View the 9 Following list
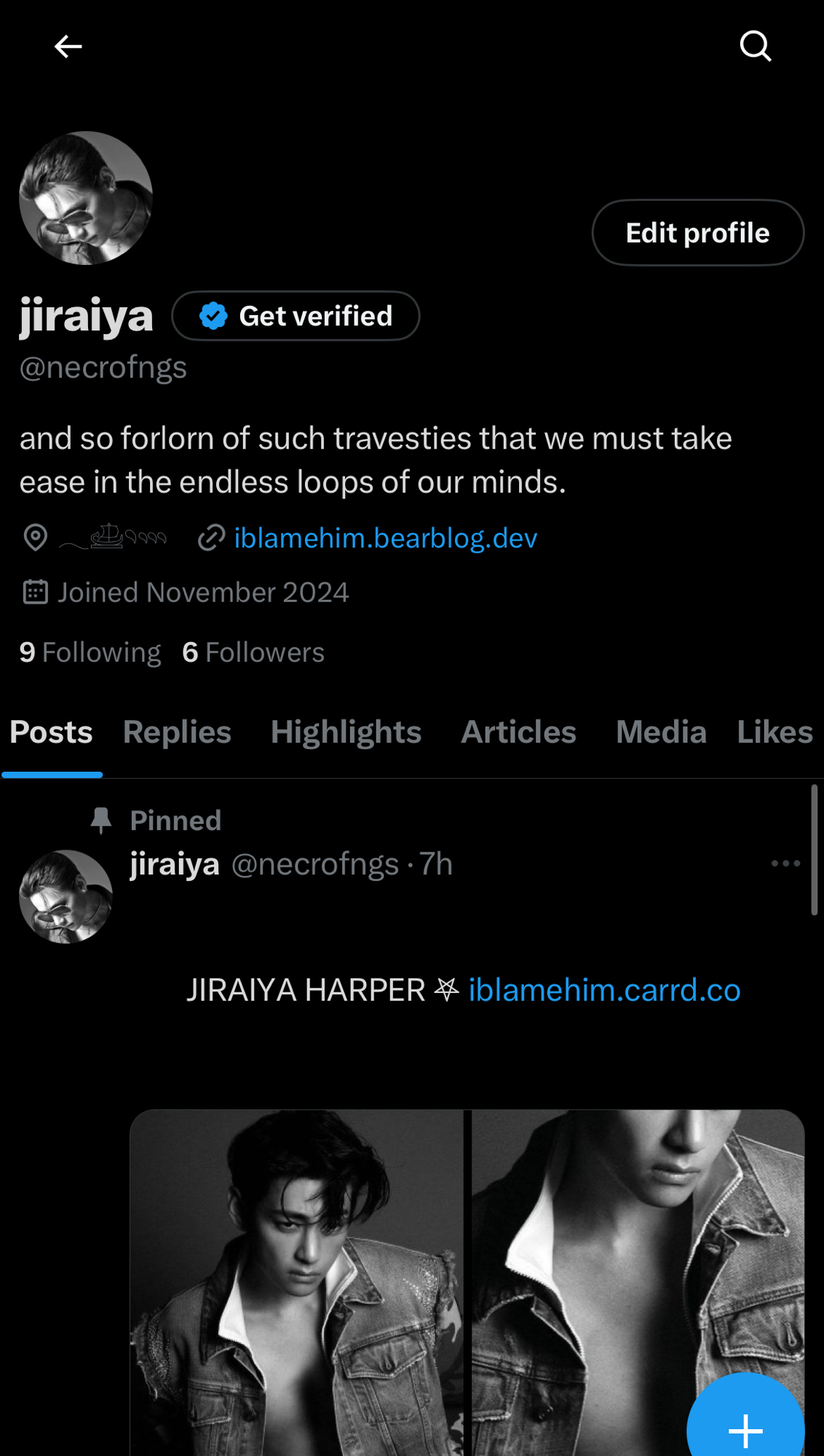Viewport: 824px width, 1456px height. (x=90, y=652)
